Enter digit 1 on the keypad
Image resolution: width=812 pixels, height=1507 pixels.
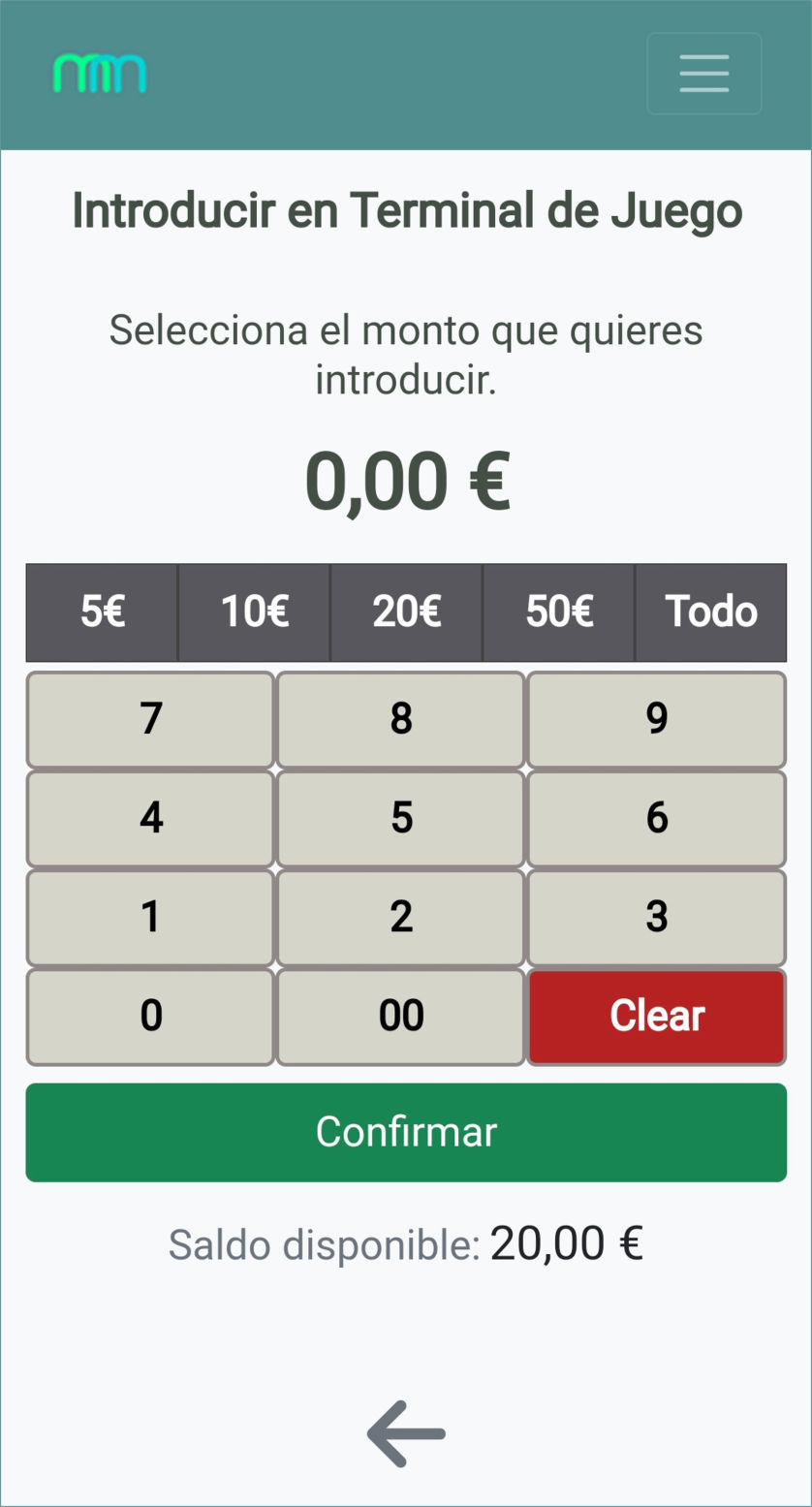[x=151, y=917]
